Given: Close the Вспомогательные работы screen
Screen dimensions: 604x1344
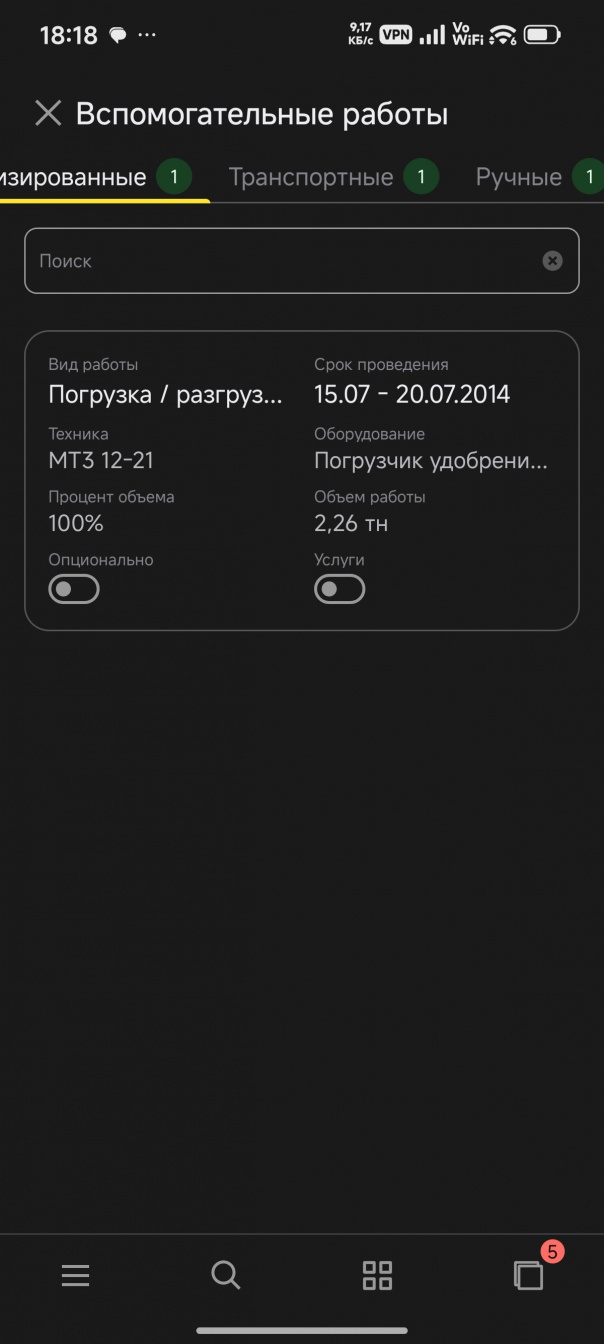Looking at the screenshot, I should (x=48, y=114).
